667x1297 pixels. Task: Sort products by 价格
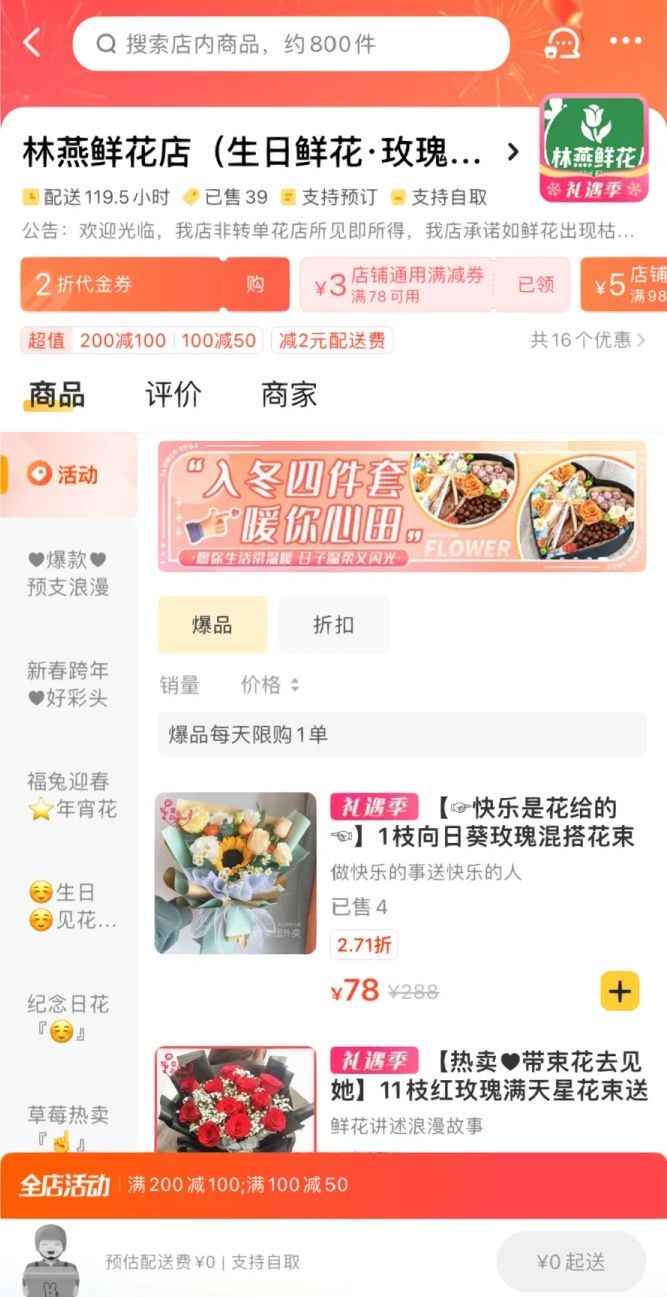tap(269, 685)
